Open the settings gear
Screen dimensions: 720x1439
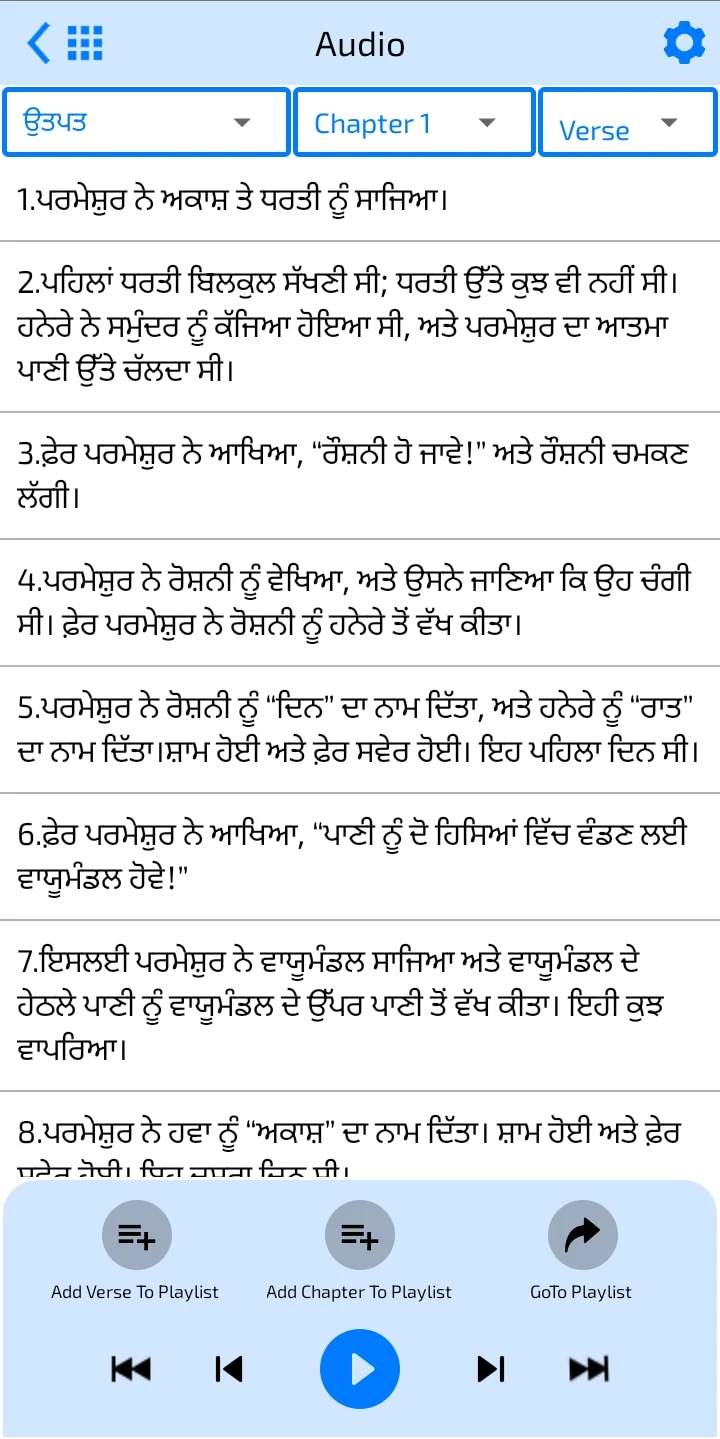[x=683, y=44]
